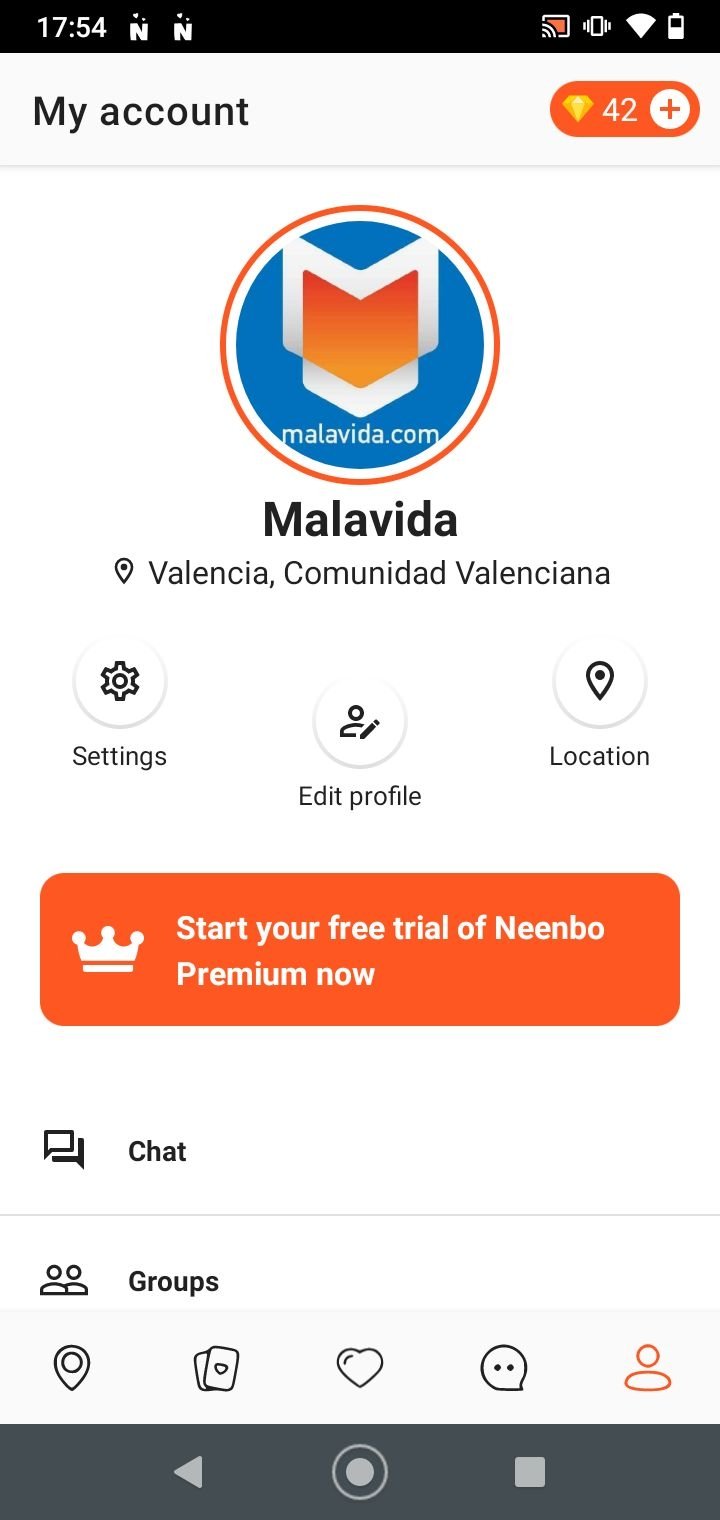720x1520 pixels.
Task: Go back with the system back button
Action: 188,1471
